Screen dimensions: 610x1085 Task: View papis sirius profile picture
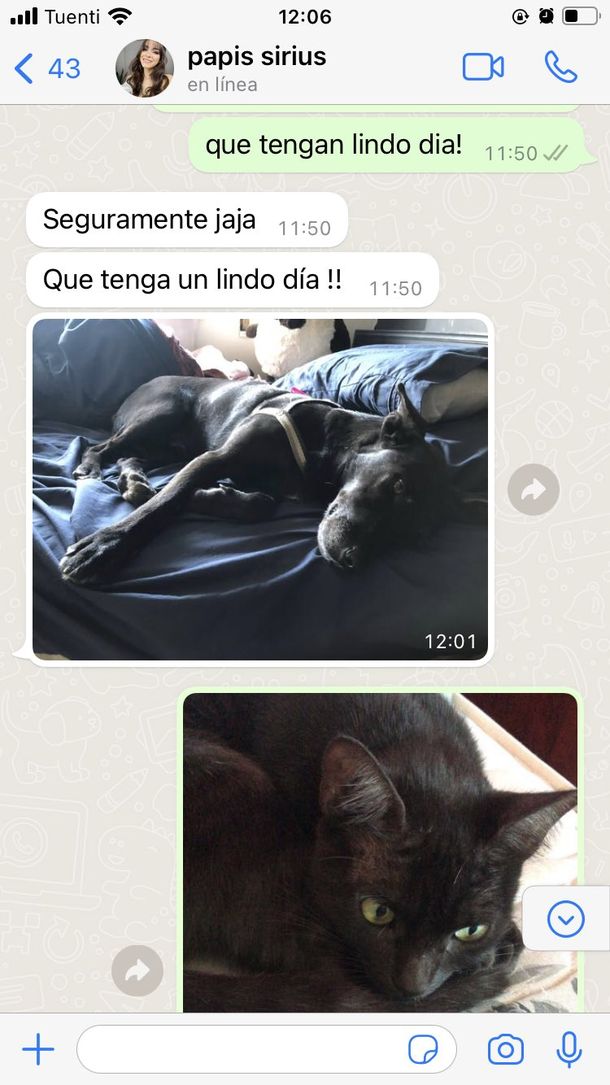click(145, 68)
